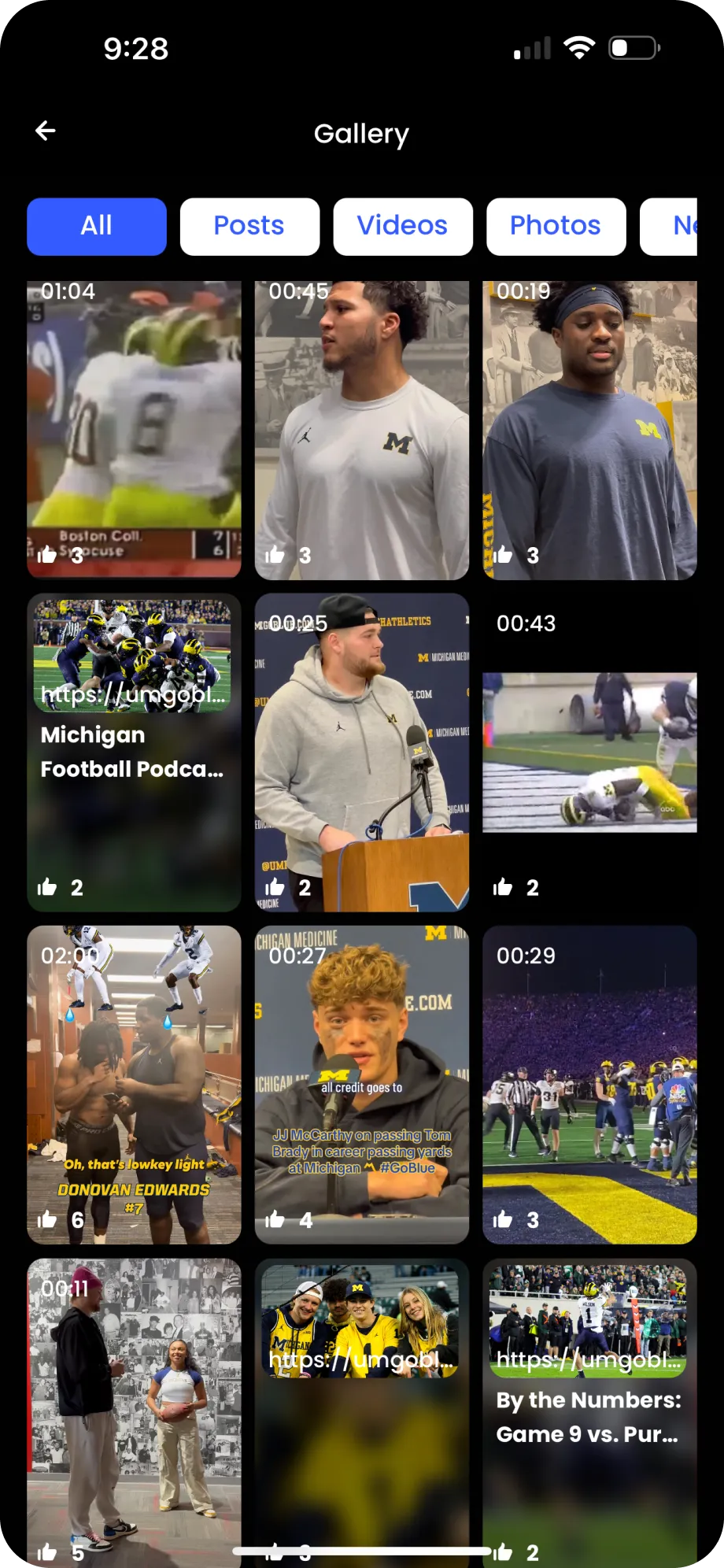
Task: Open the Posts tab
Action: coord(249,226)
